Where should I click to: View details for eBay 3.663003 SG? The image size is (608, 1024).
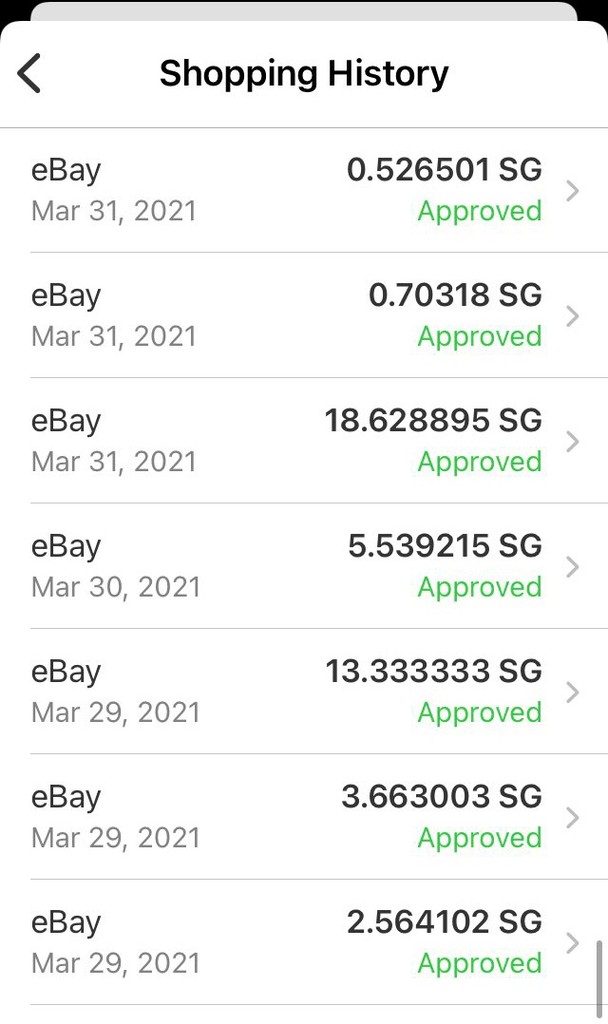click(x=304, y=817)
